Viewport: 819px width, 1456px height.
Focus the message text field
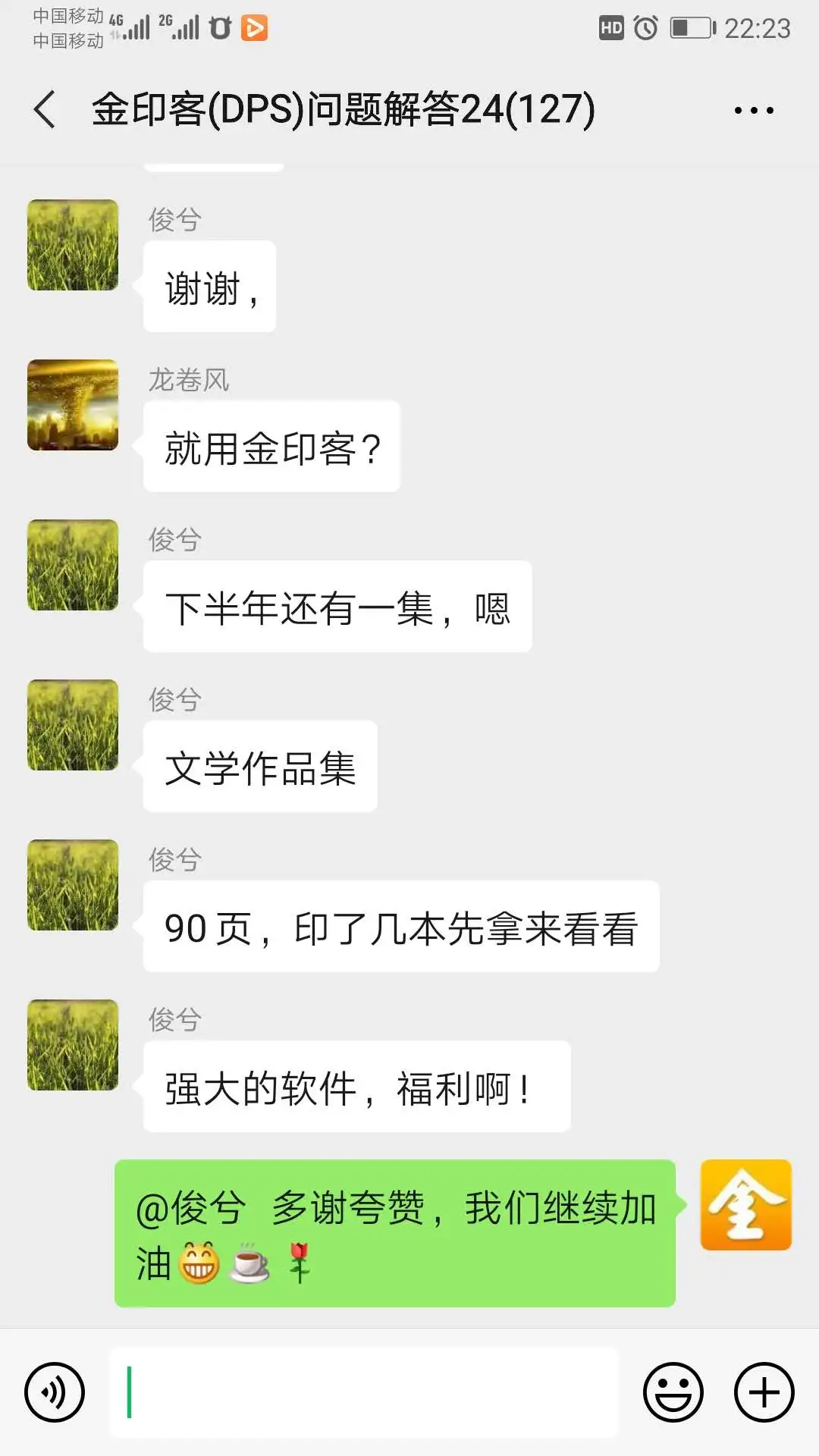364,1392
